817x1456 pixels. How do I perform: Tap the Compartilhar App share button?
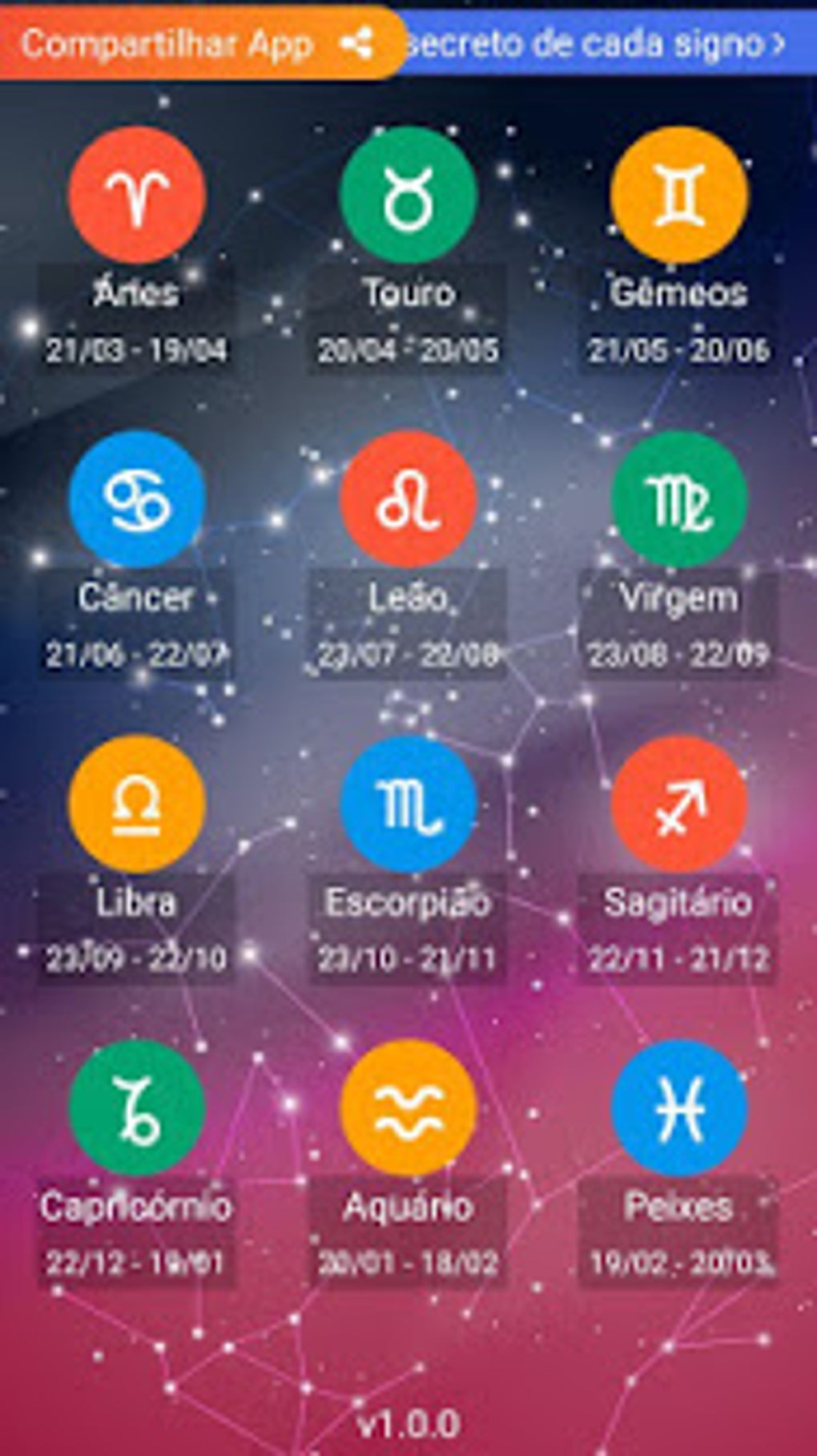pyautogui.click(x=200, y=43)
